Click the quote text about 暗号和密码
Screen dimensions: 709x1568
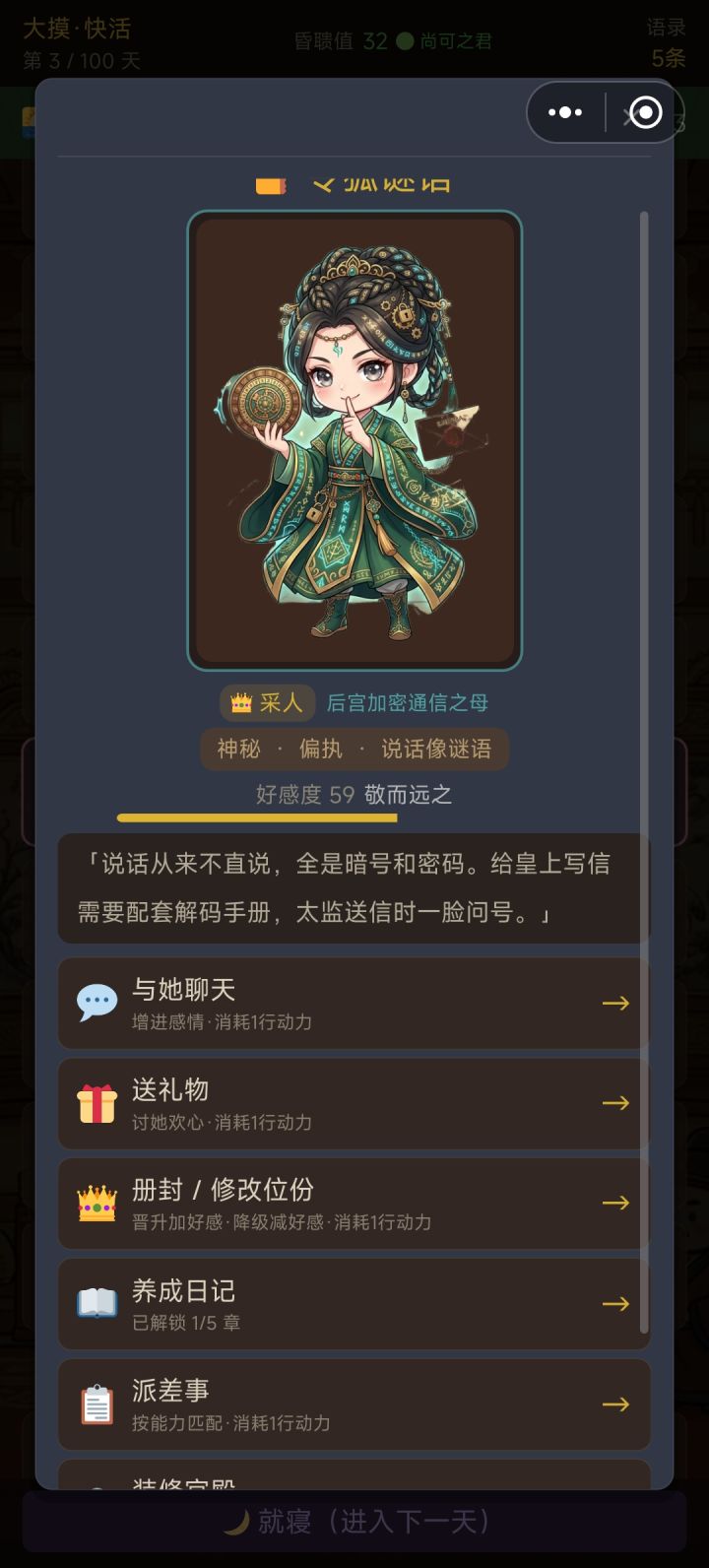point(354,886)
